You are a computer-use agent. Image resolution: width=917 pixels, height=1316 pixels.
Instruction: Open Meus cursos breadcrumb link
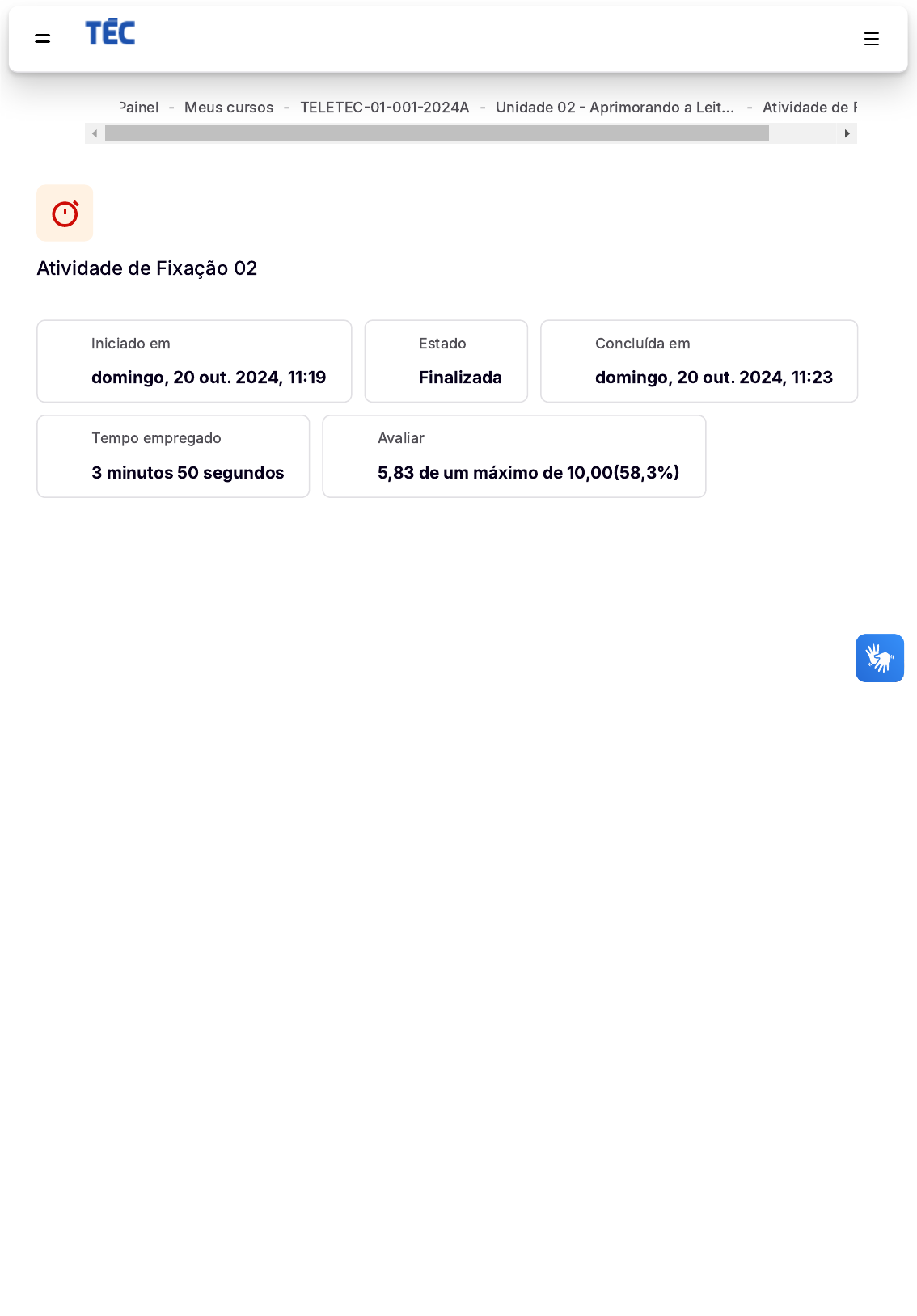click(229, 108)
